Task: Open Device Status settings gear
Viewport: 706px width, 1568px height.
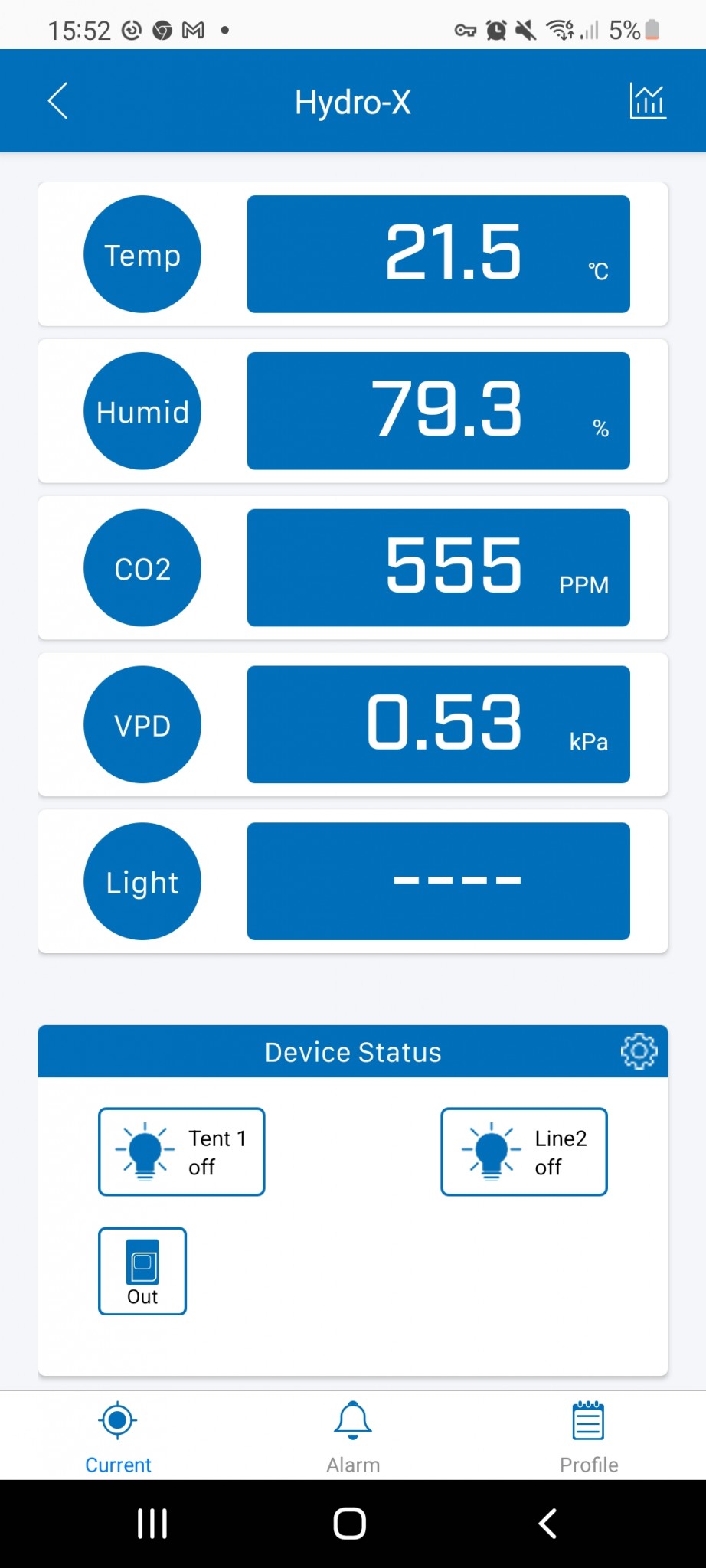Action: coord(639,1051)
